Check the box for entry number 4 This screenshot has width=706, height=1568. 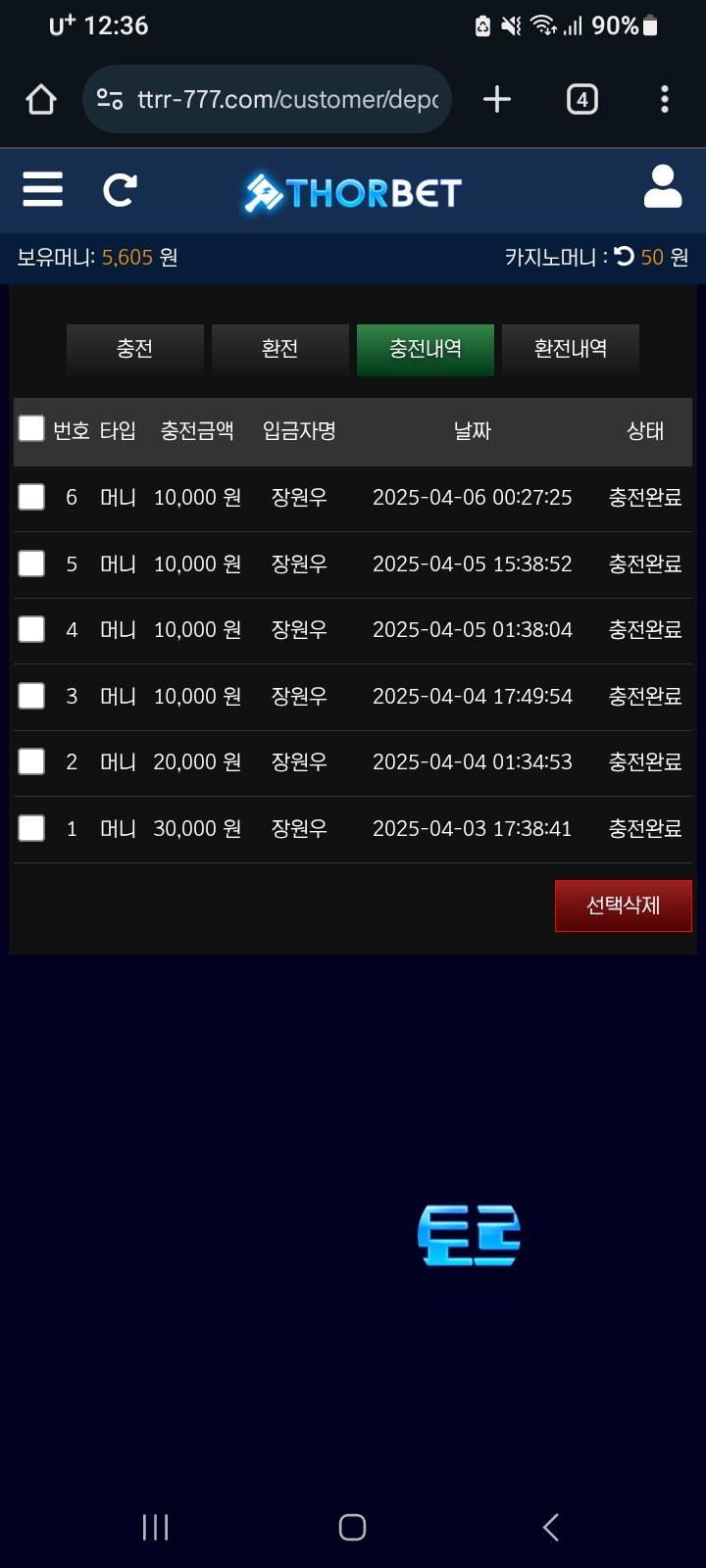coord(31,629)
